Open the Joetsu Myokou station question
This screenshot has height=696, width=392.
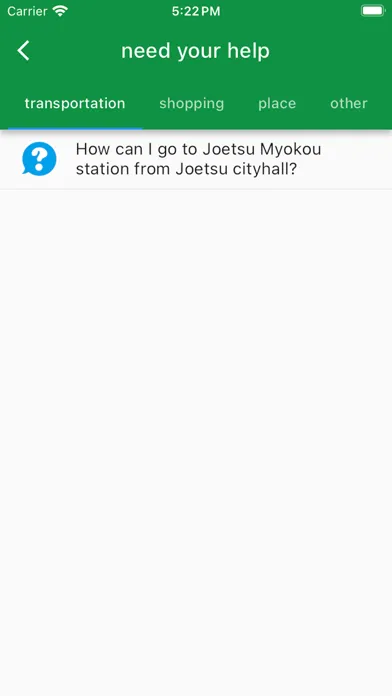pos(196,159)
